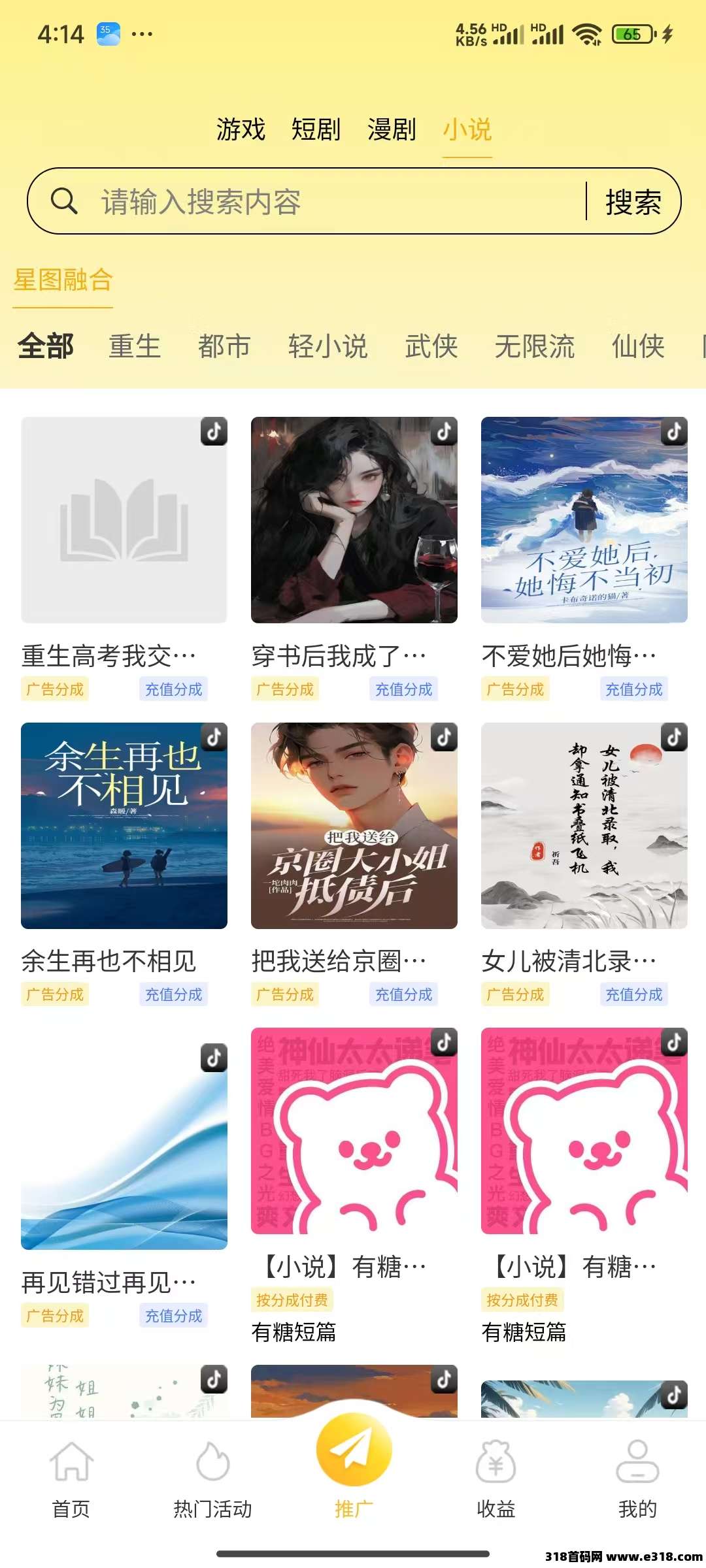Open the 短剧 top tab

coord(316,129)
